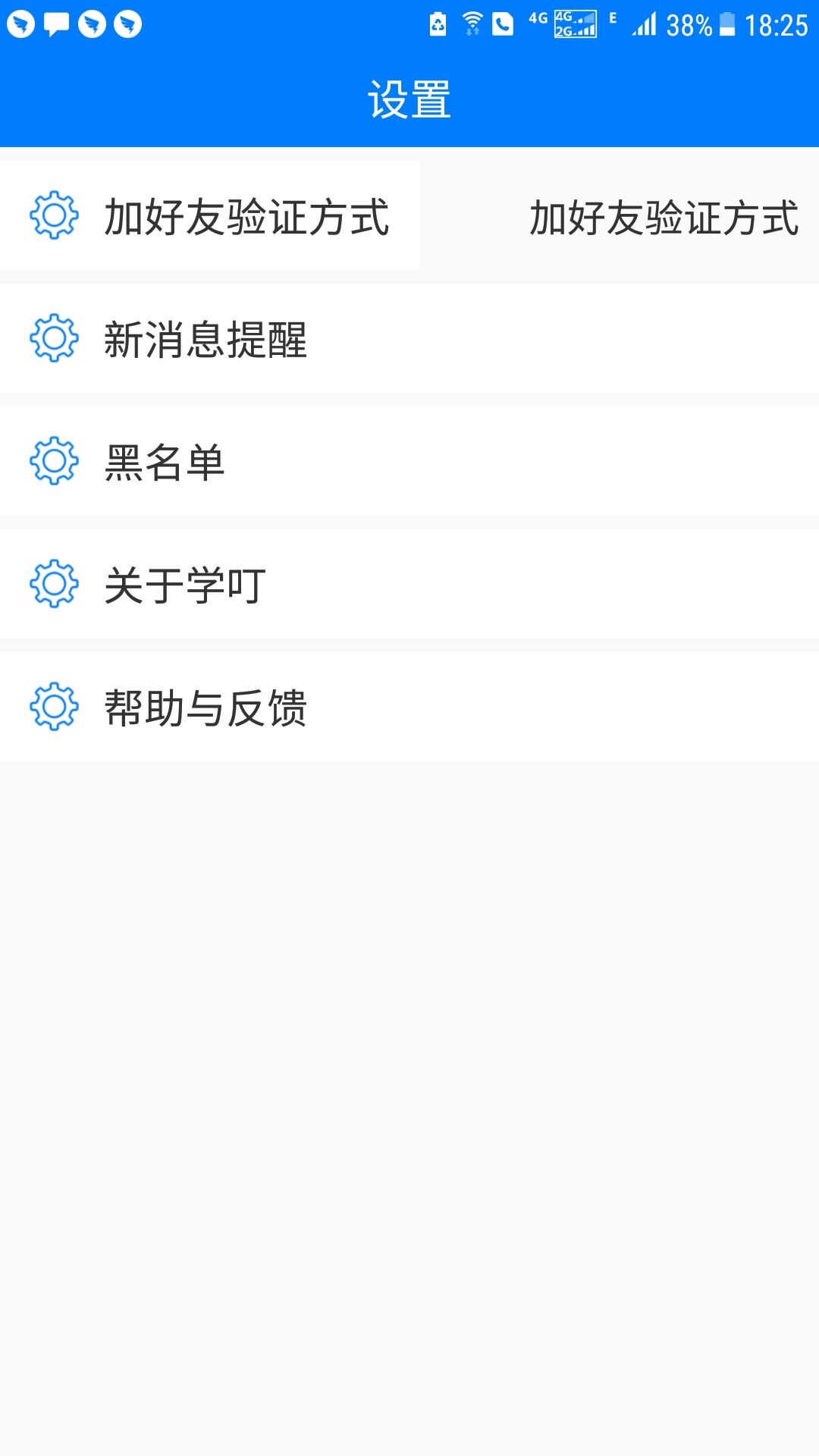Tap the gear icon next to 帮助与反馈
This screenshot has height=1456, width=819.
pos(53,708)
